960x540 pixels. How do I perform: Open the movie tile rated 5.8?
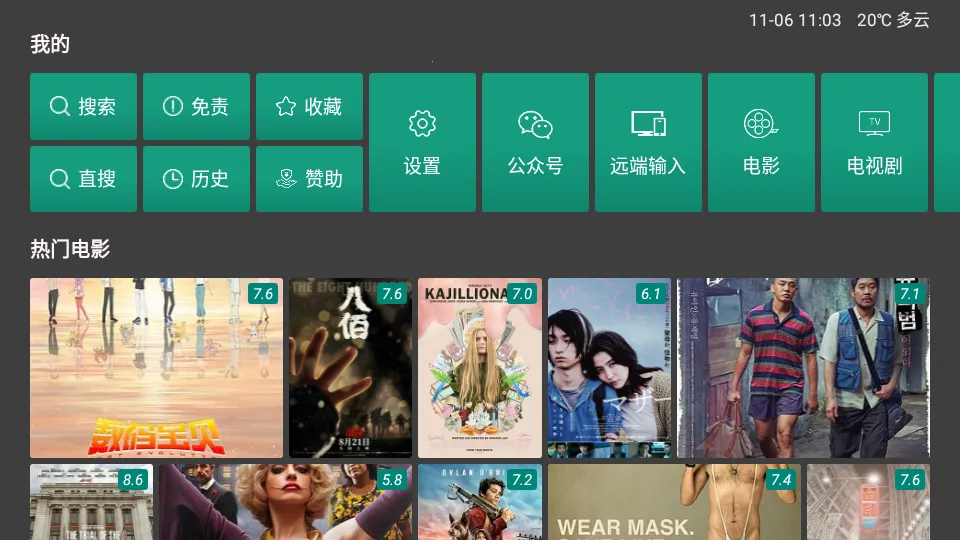[285, 502]
